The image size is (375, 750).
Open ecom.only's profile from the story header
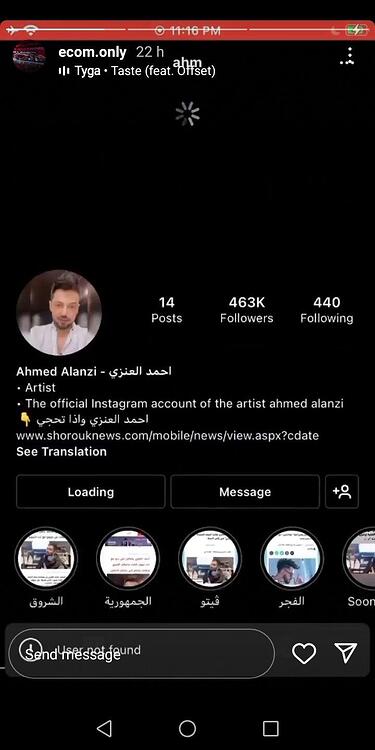tap(92, 52)
